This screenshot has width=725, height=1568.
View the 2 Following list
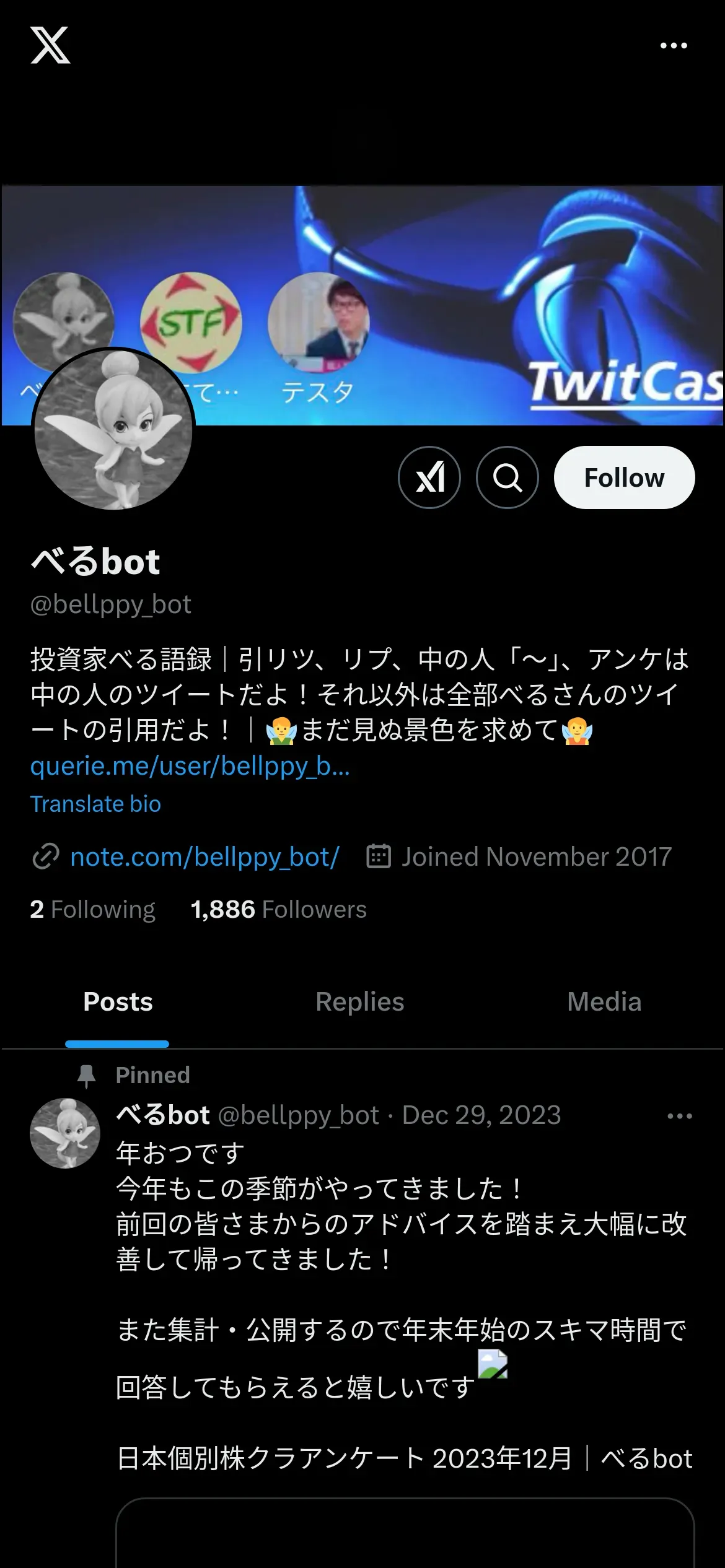(x=92, y=909)
